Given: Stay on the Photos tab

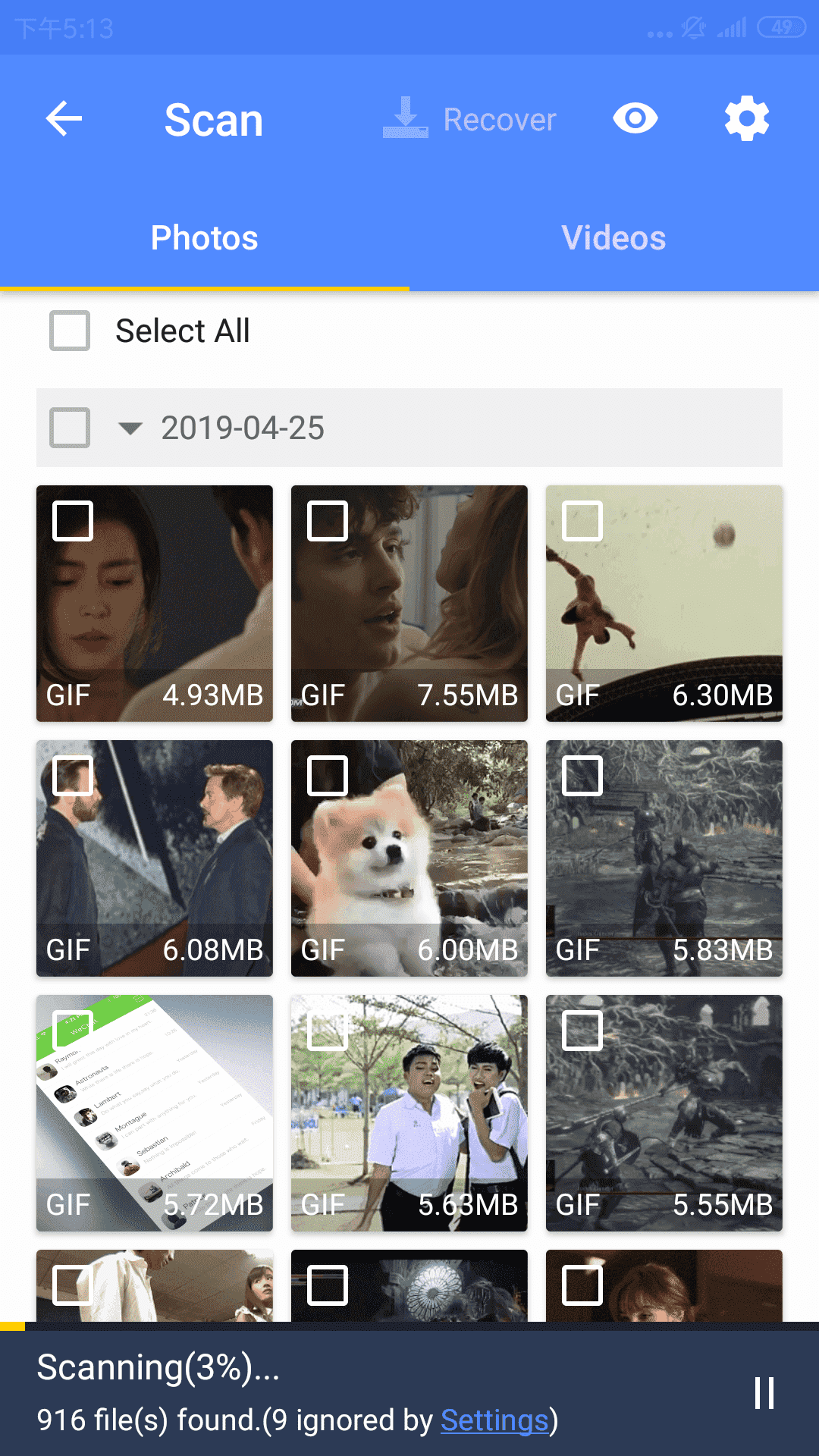Looking at the screenshot, I should (204, 237).
